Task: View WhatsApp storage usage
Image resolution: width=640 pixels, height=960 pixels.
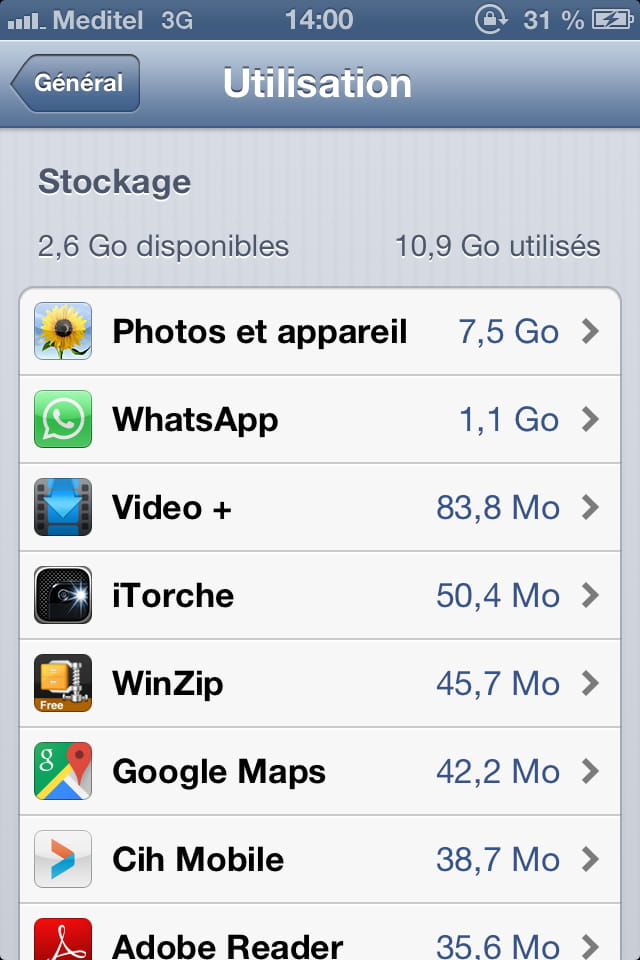Action: pos(320,420)
